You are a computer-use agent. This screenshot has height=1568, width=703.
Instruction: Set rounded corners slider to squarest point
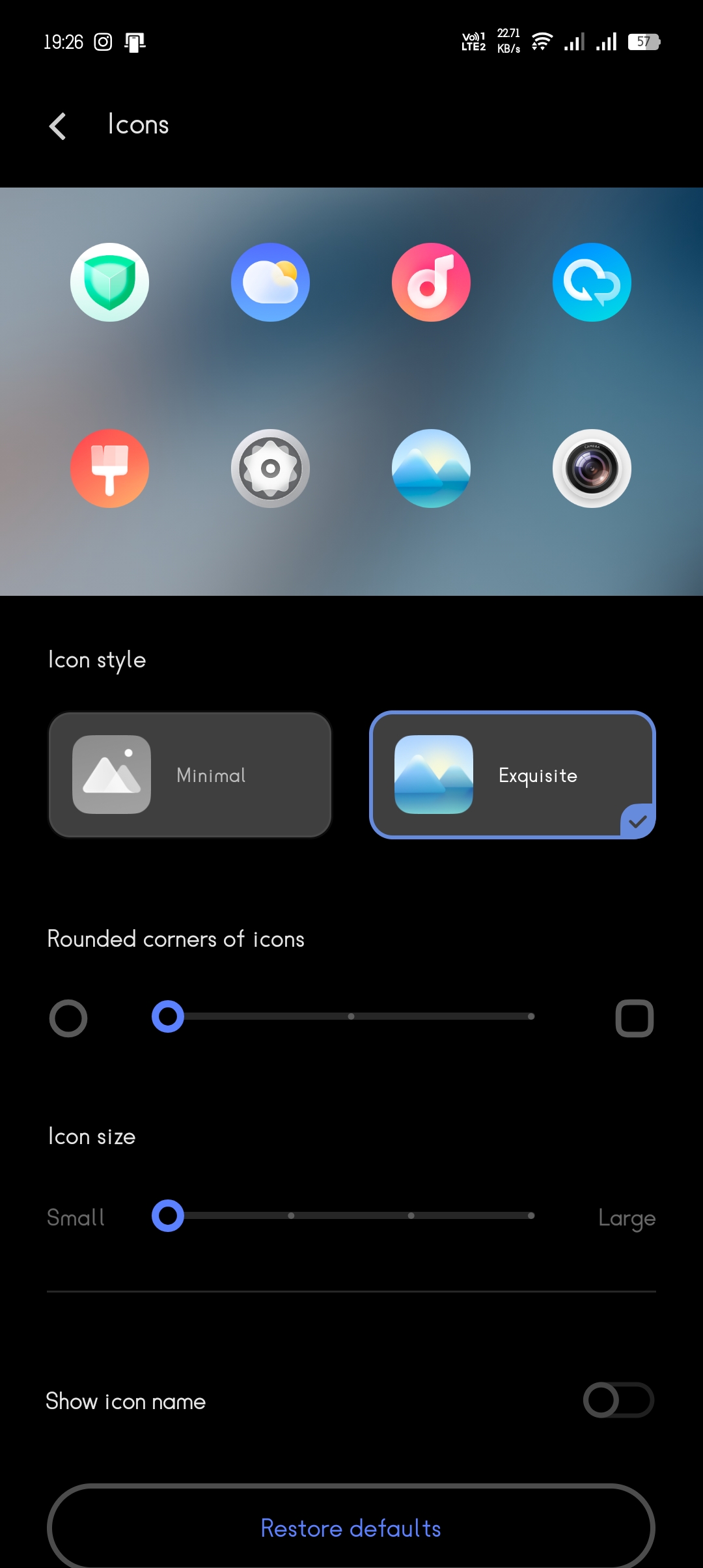pyautogui.click(x=531, y=1016)
